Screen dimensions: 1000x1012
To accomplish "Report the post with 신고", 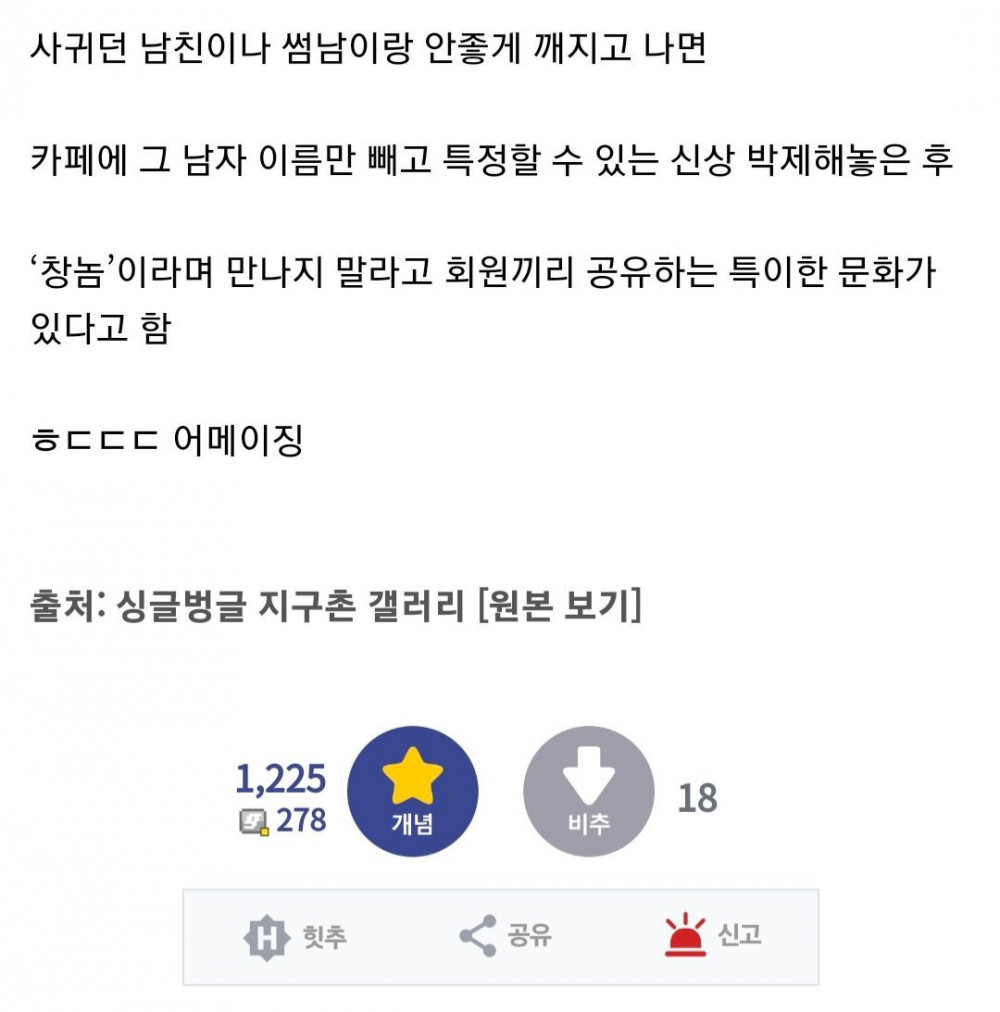I will pos(713,937).
